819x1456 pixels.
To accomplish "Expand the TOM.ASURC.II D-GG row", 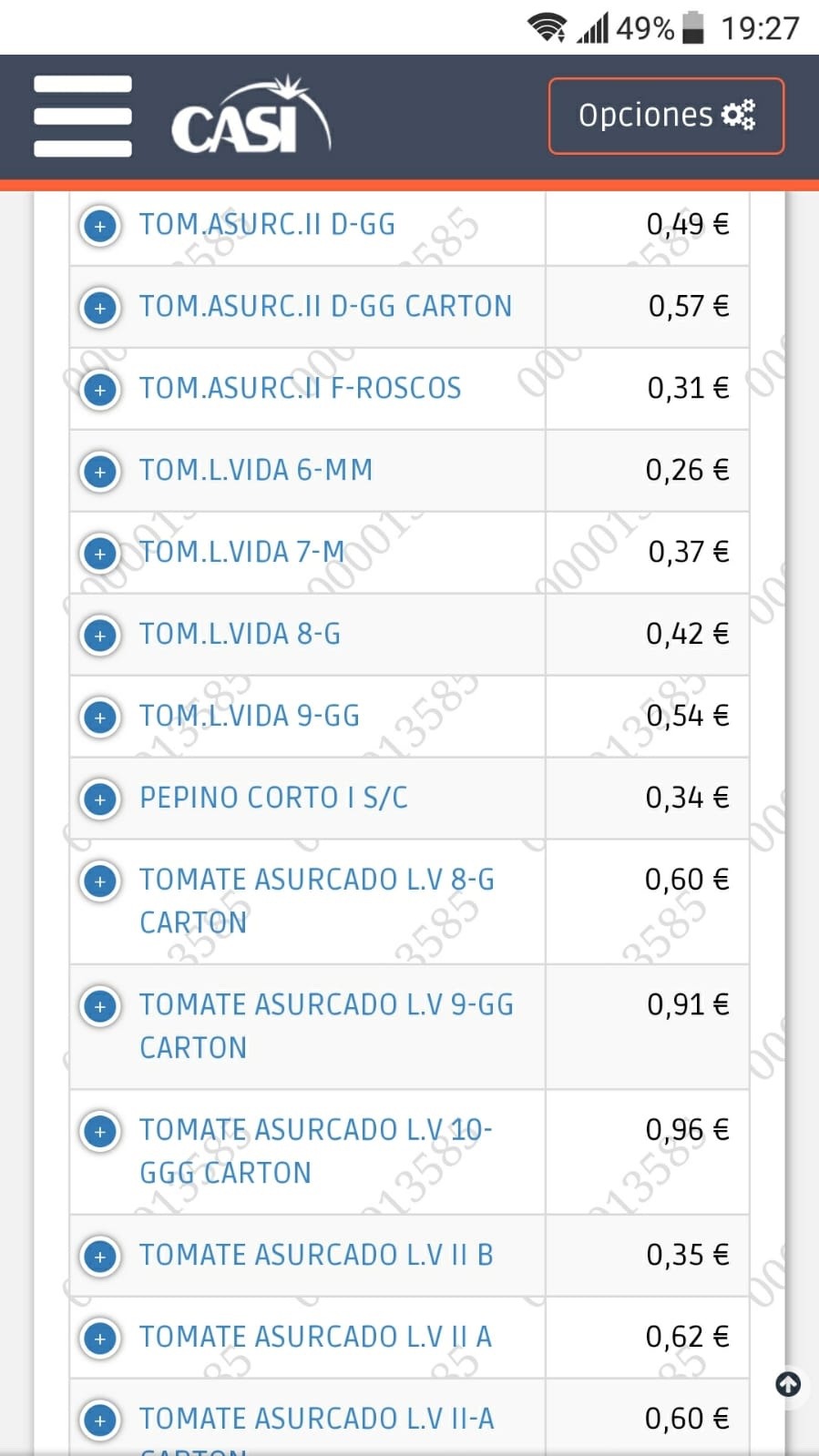I will pyautogui.click(x=100, y=225).
